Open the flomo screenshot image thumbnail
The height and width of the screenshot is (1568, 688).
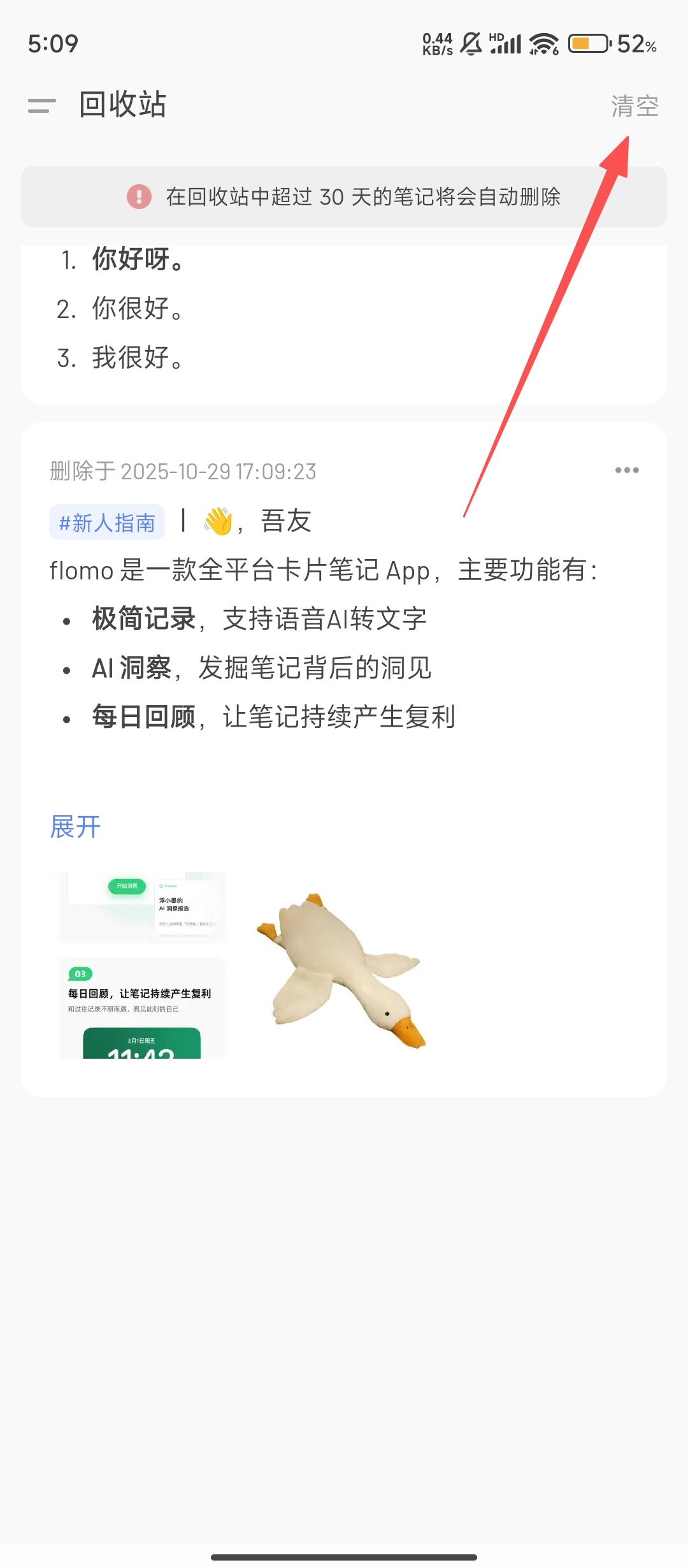point(142,965)
